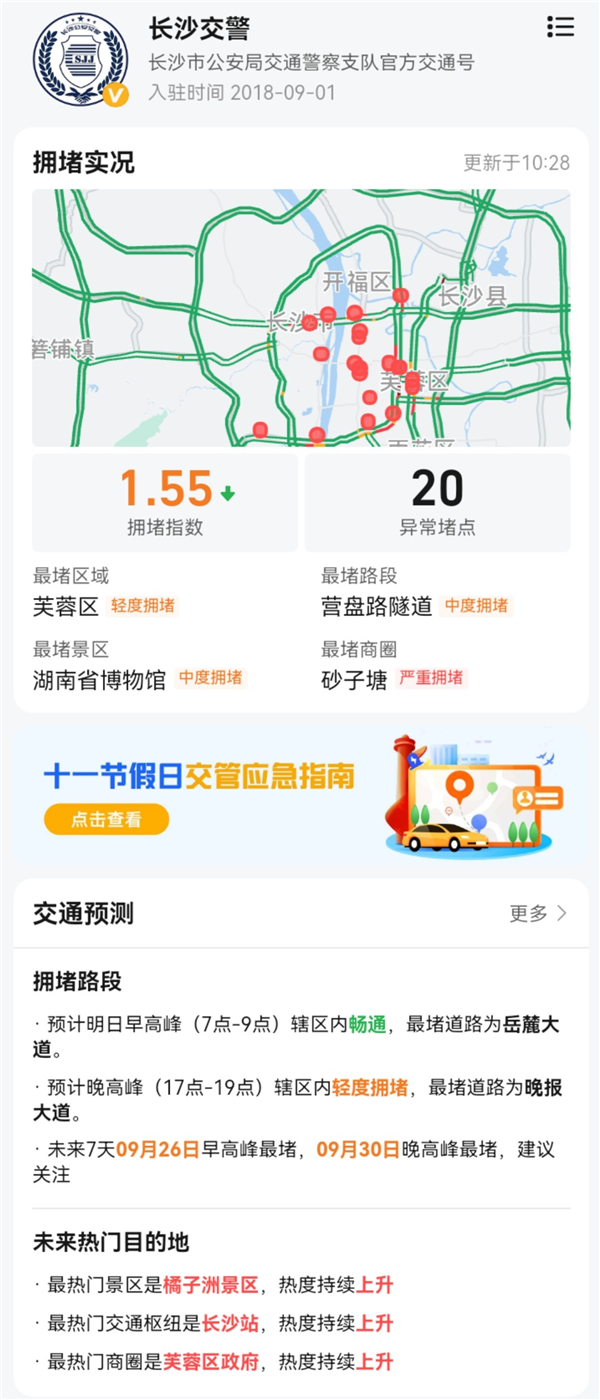View the 异常堵点 20 card
Screen dimensions: 600x1400
(x=437, y=503)
